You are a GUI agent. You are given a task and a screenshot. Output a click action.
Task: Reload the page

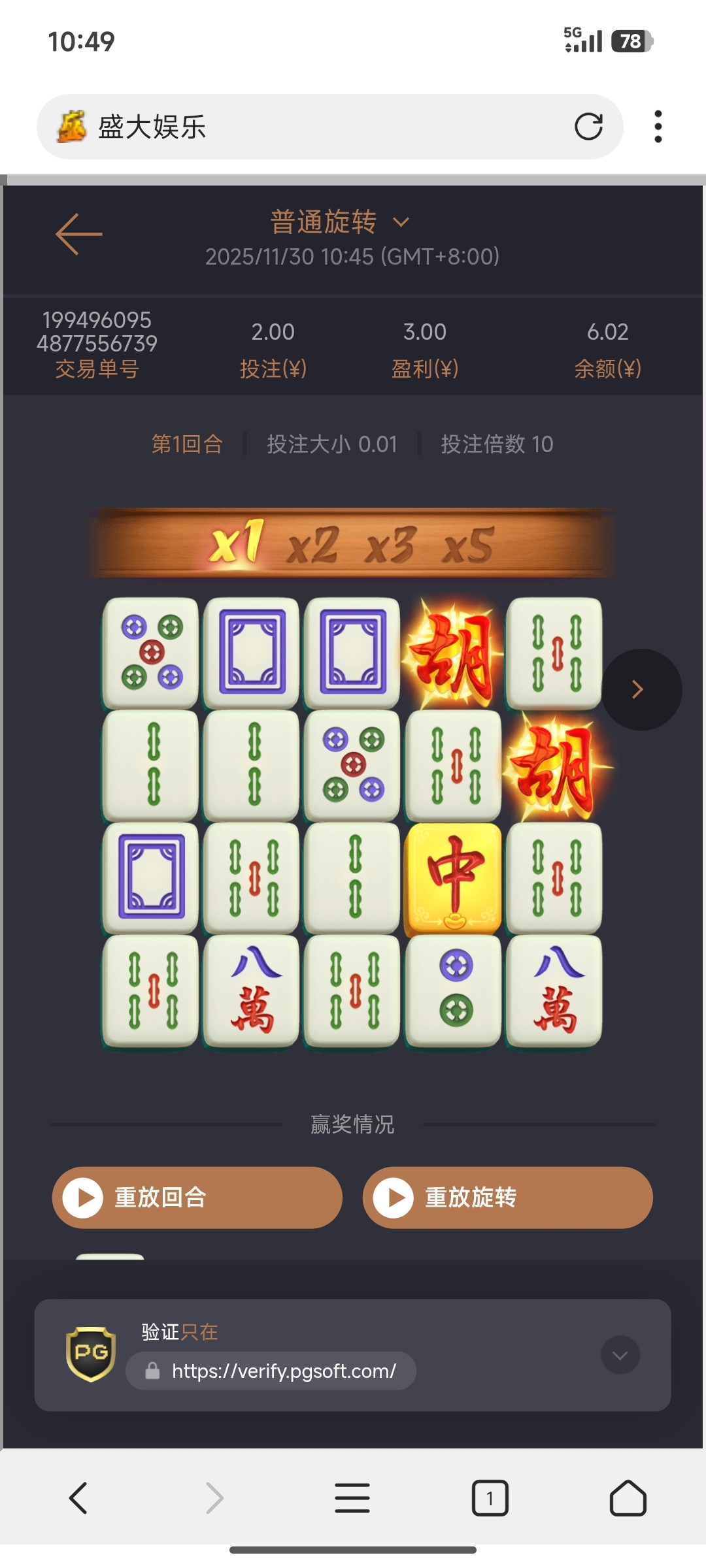coord(588,127)
